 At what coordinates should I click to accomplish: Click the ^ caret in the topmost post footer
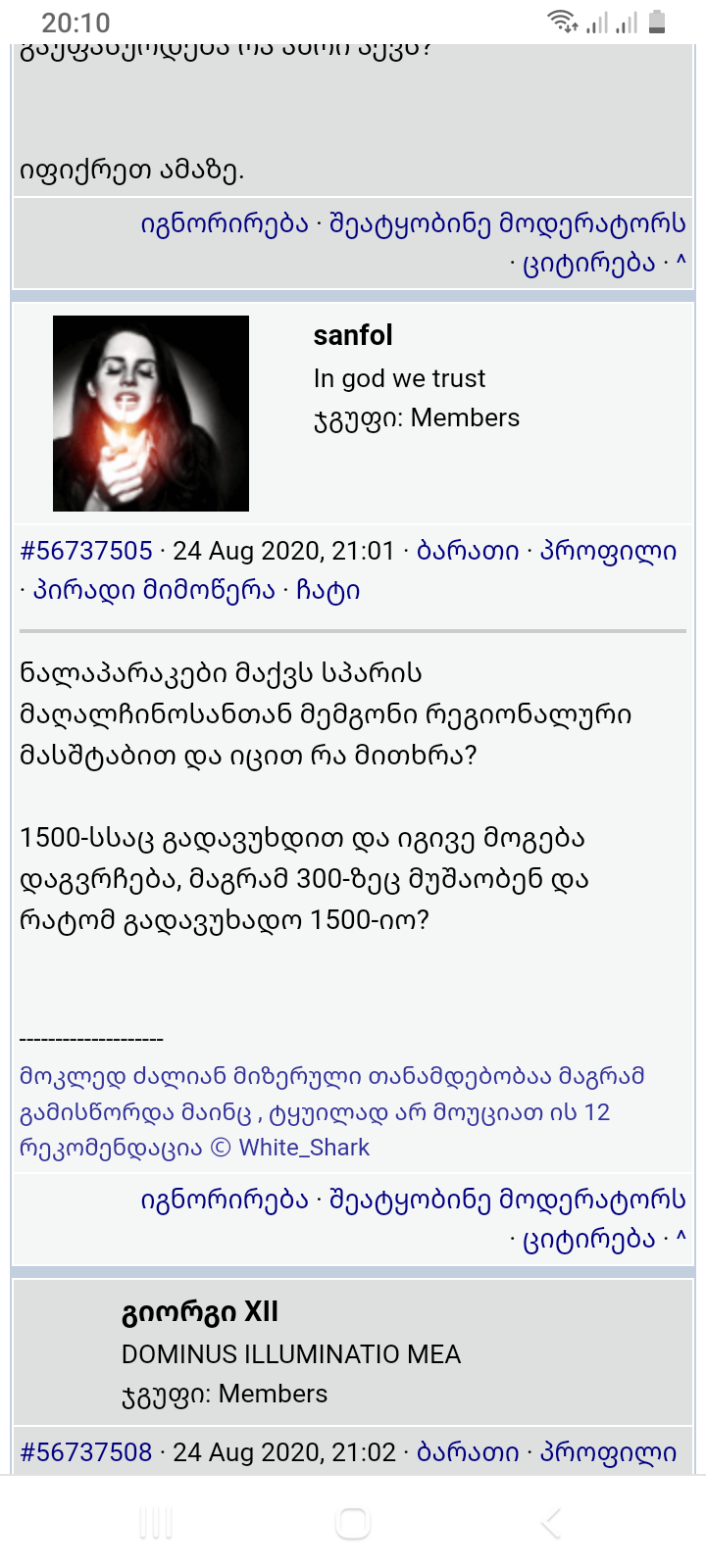(681, 262)
